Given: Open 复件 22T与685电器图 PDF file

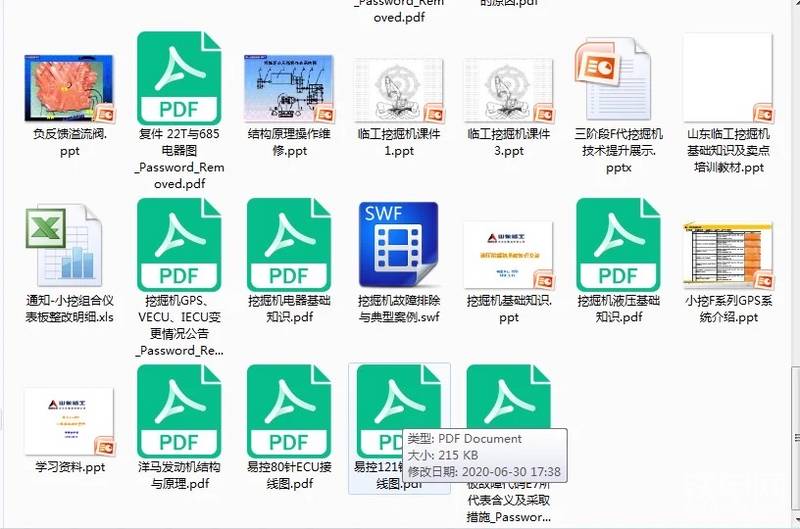Looking at the screenshot, I should [179, 79].
